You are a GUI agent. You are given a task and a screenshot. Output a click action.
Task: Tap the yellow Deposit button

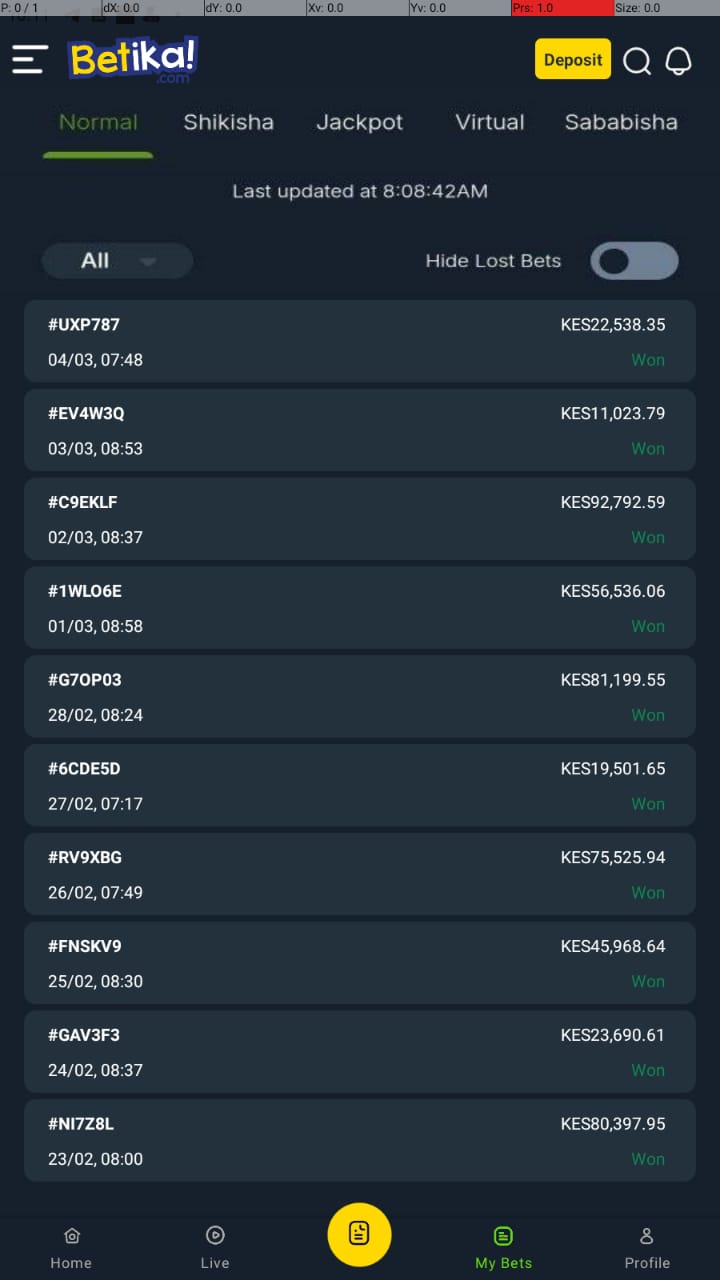[573, 60]
